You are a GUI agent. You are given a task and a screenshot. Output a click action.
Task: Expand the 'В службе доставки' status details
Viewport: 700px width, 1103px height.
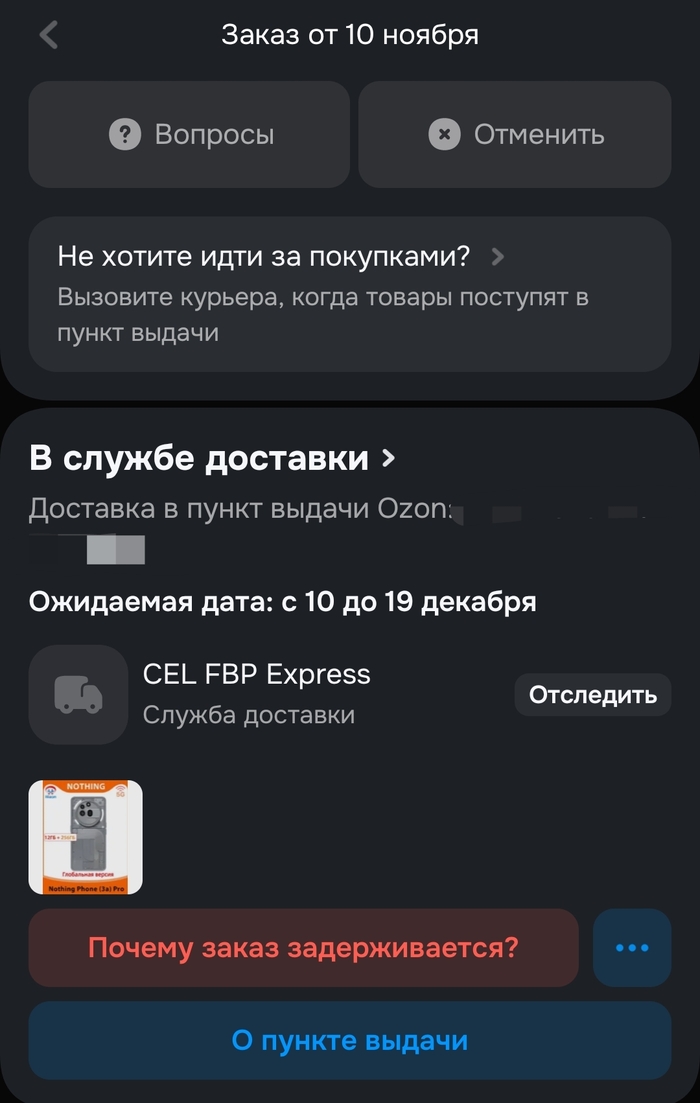pyautogui.click(x=213, y=459)
